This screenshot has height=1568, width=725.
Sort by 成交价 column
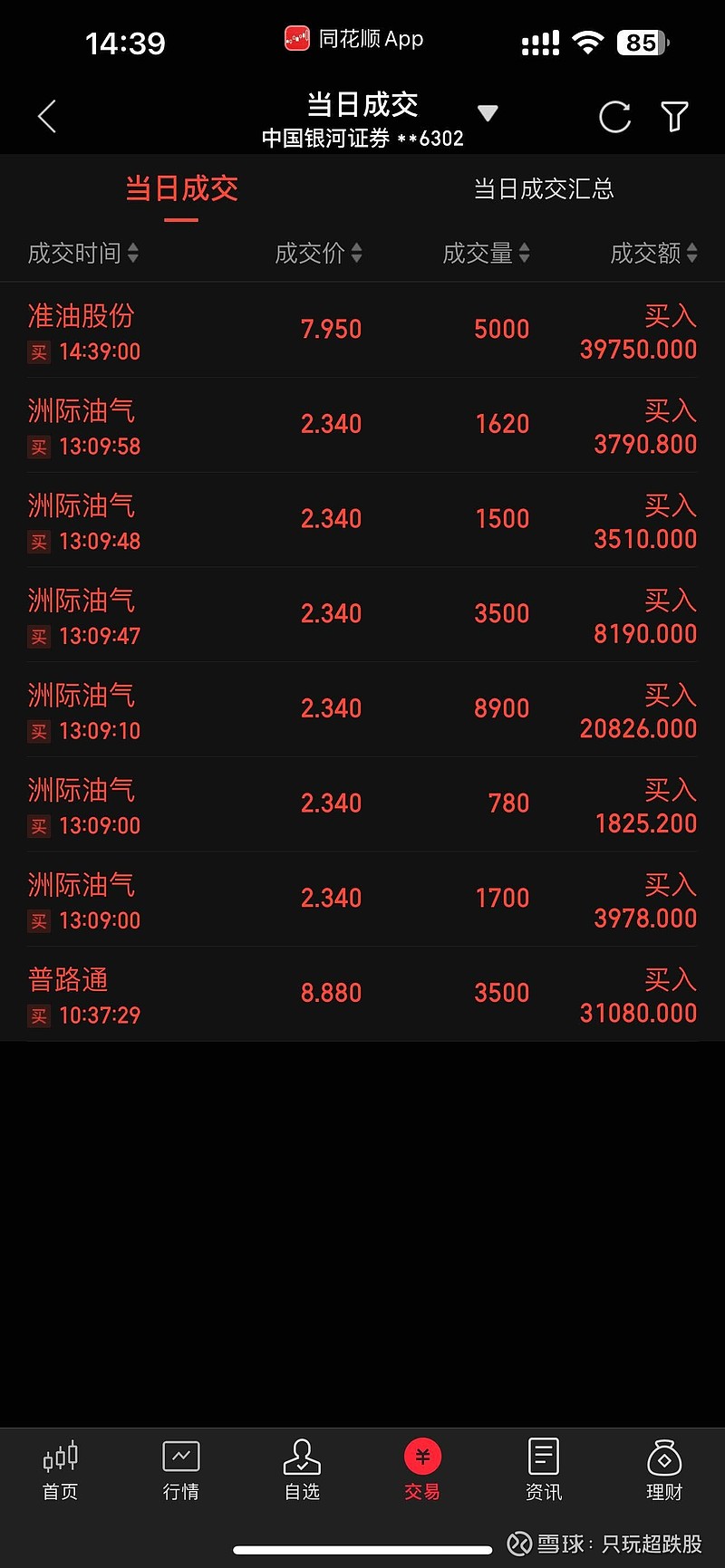(318, 253)
